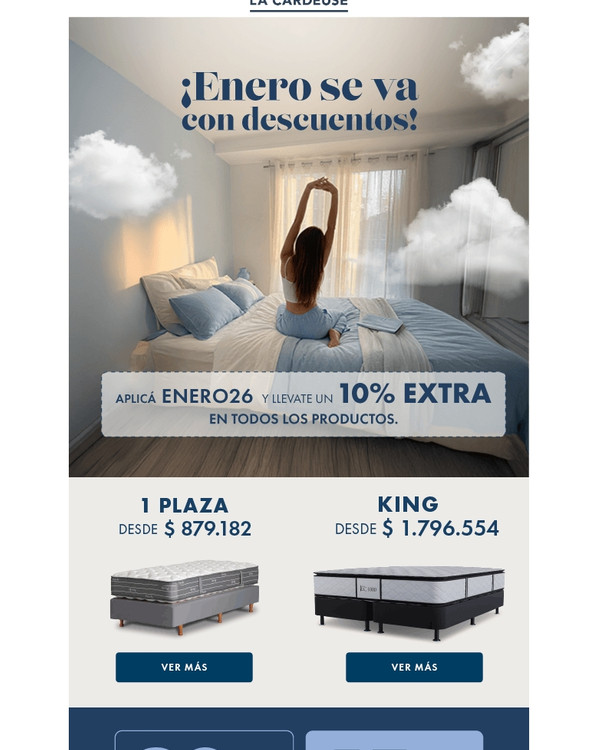Tap VER MÁS under King

tap(414, 667)
